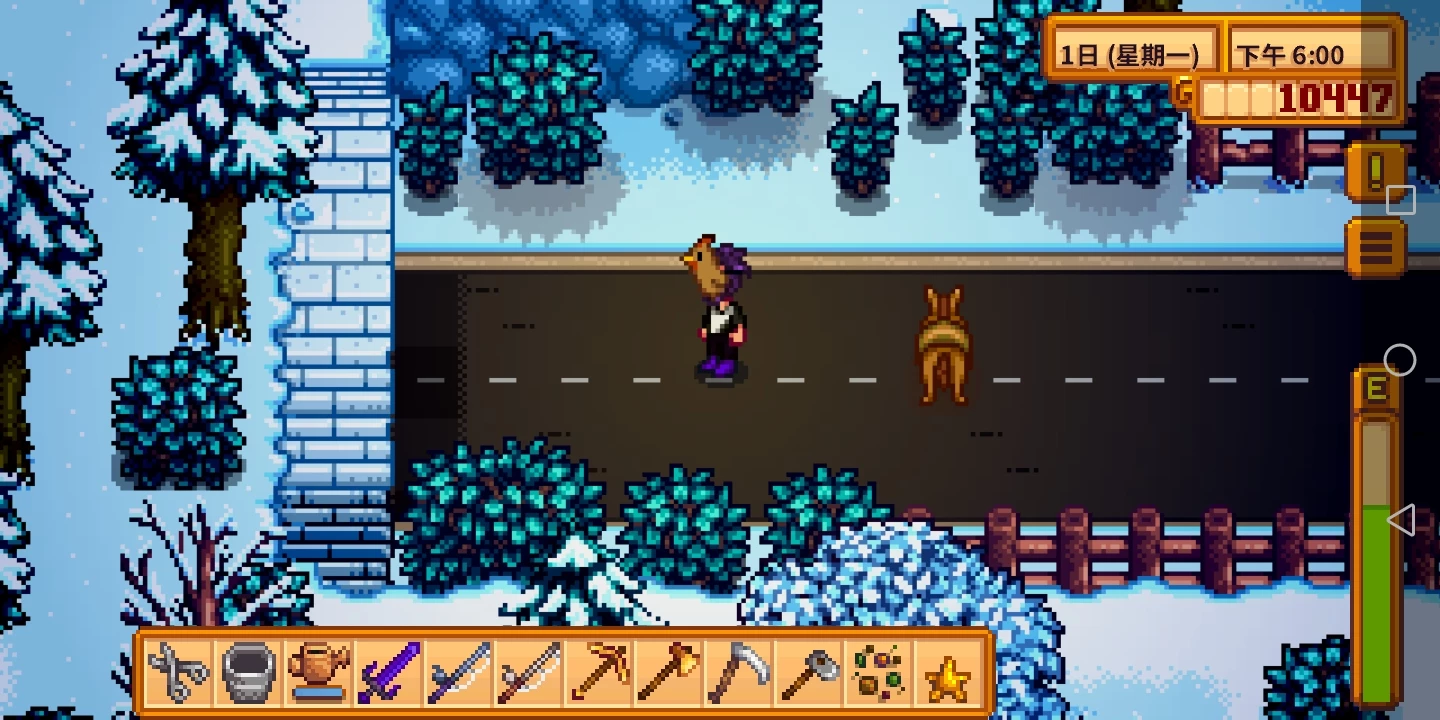This screenshot has height=720, width=1440.
Task: Select the scythe in the toolbar
Action: click(738, 672)
